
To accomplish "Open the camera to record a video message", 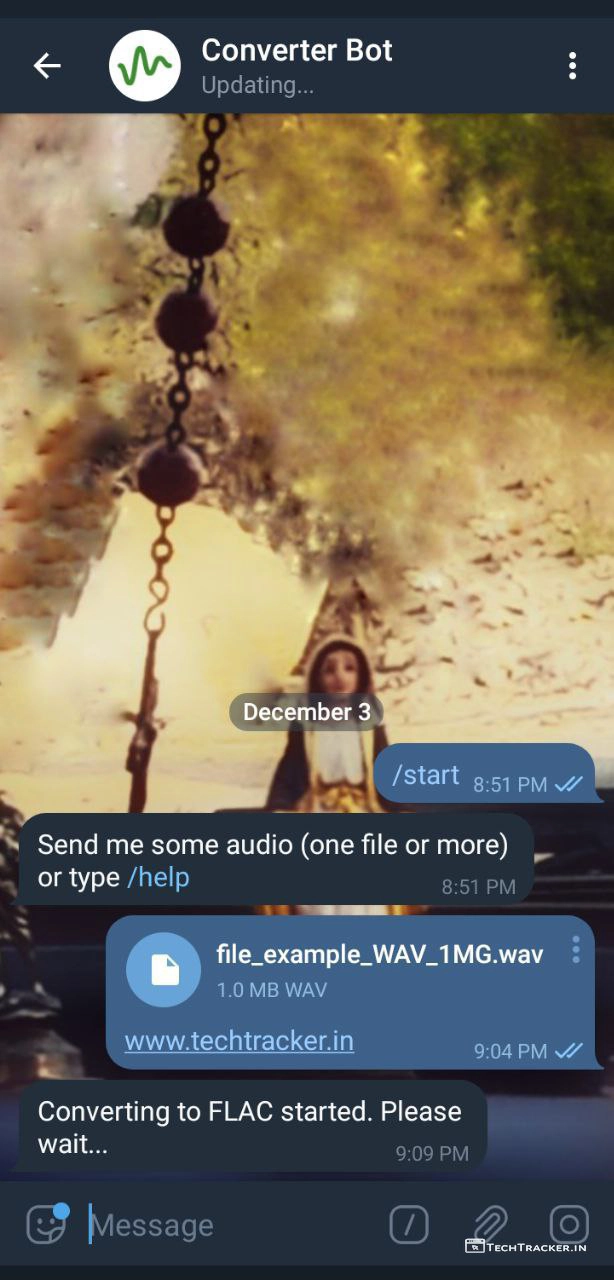I will [x=569, y=1223].
